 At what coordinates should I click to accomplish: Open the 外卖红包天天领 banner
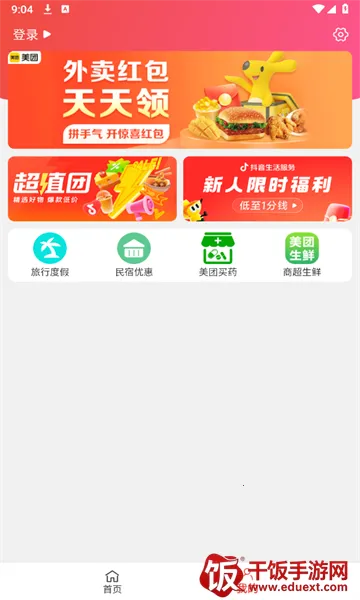coord(180,100)
